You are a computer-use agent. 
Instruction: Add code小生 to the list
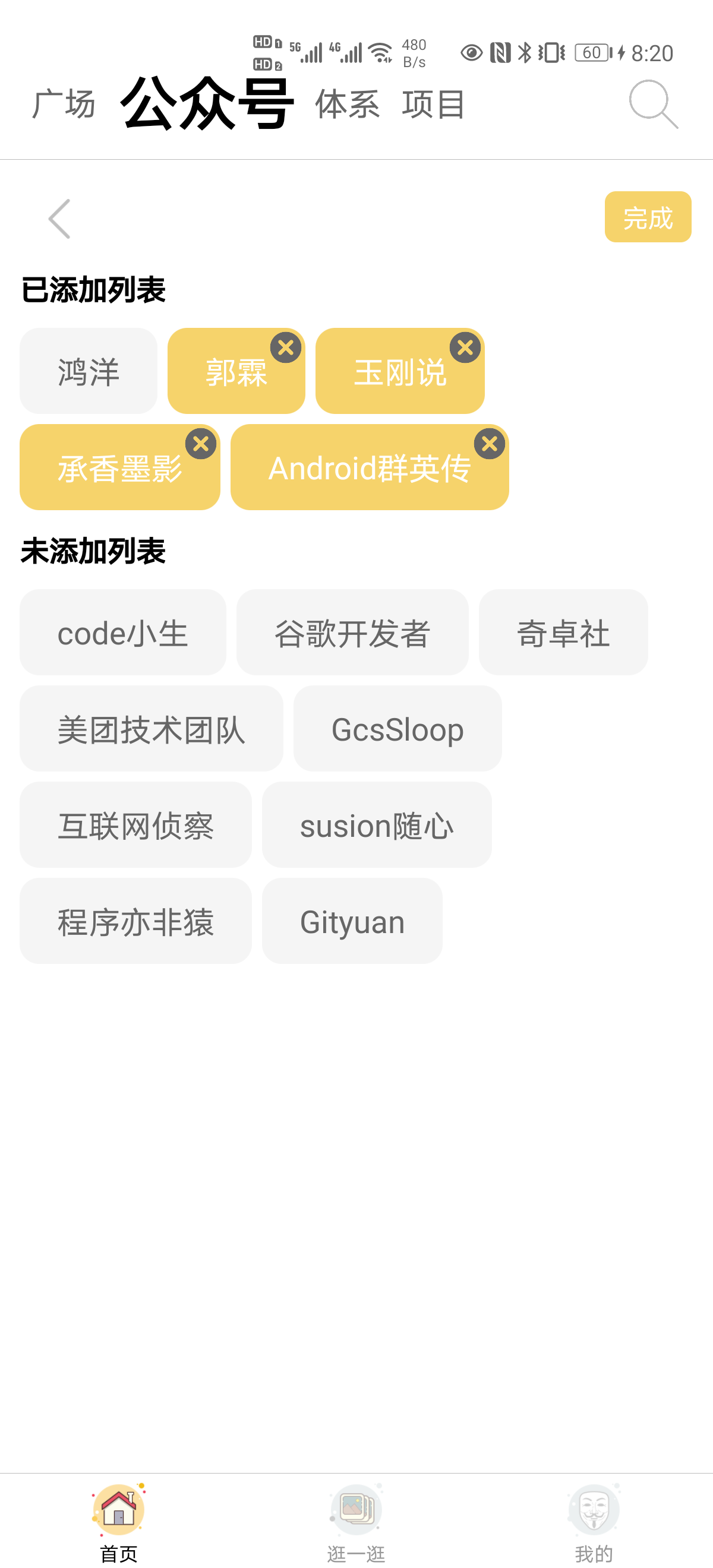[x=123, y=633]
